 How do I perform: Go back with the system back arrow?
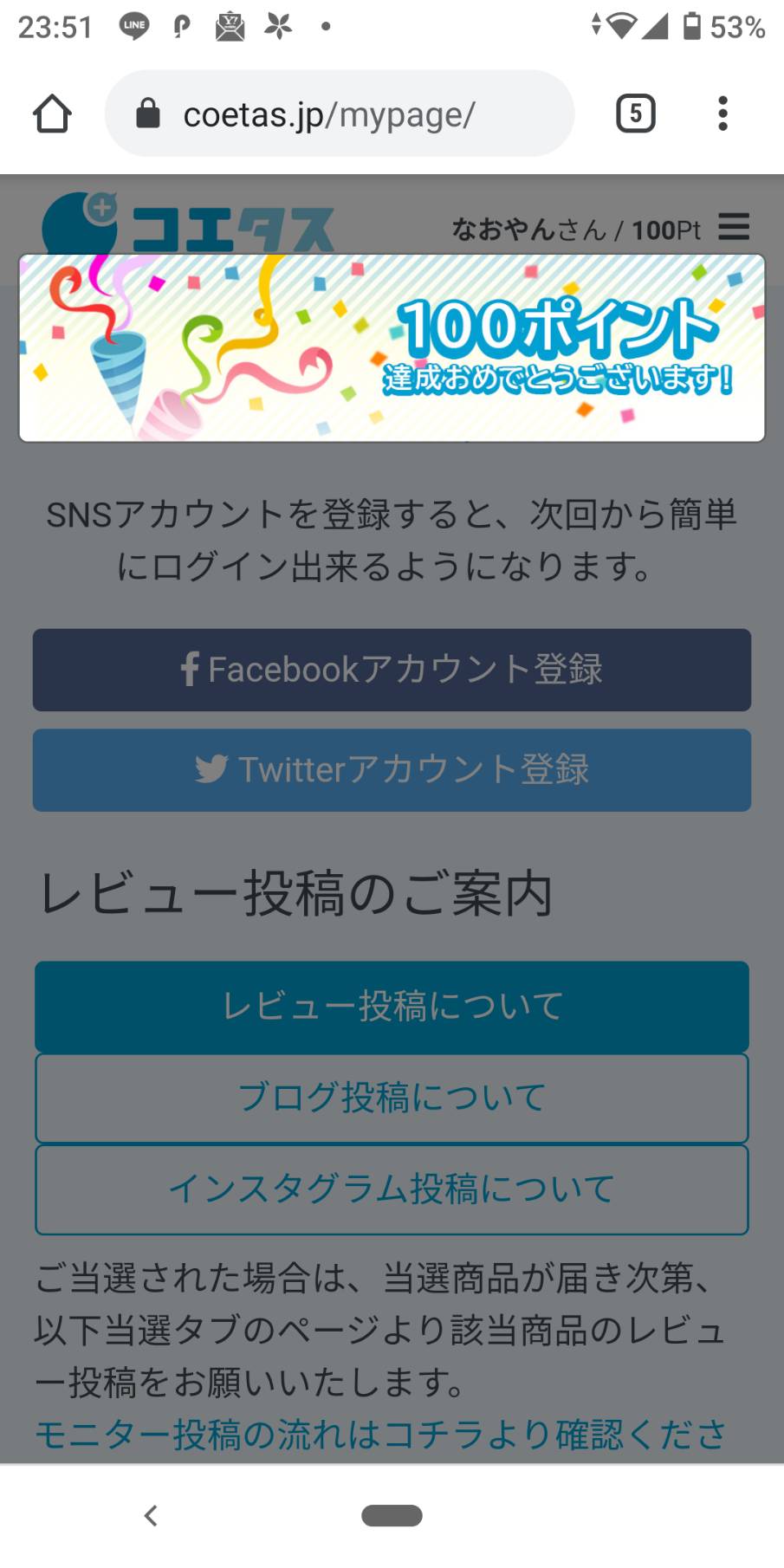point(151,1515)
